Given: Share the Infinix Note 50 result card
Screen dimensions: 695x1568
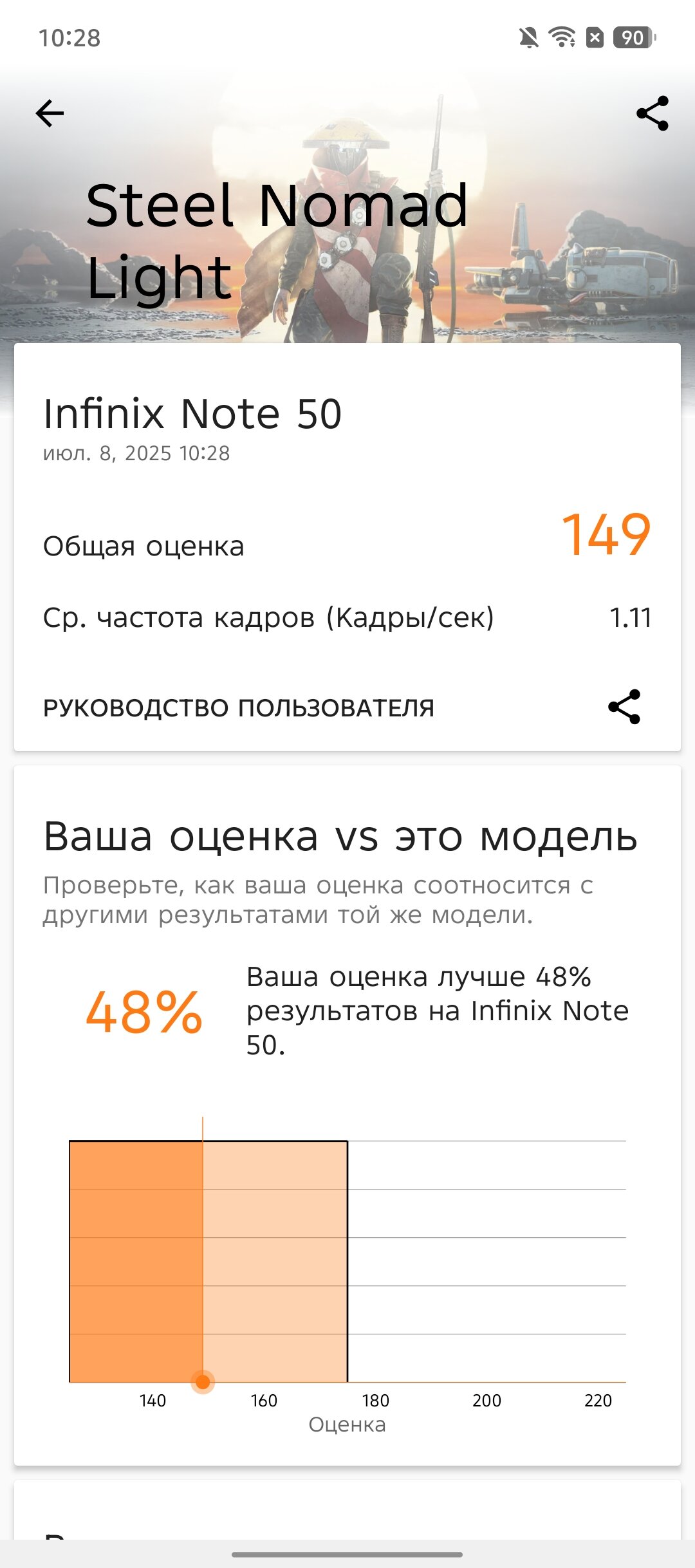Looking at the screenshot, I should (x=624, y=707).
